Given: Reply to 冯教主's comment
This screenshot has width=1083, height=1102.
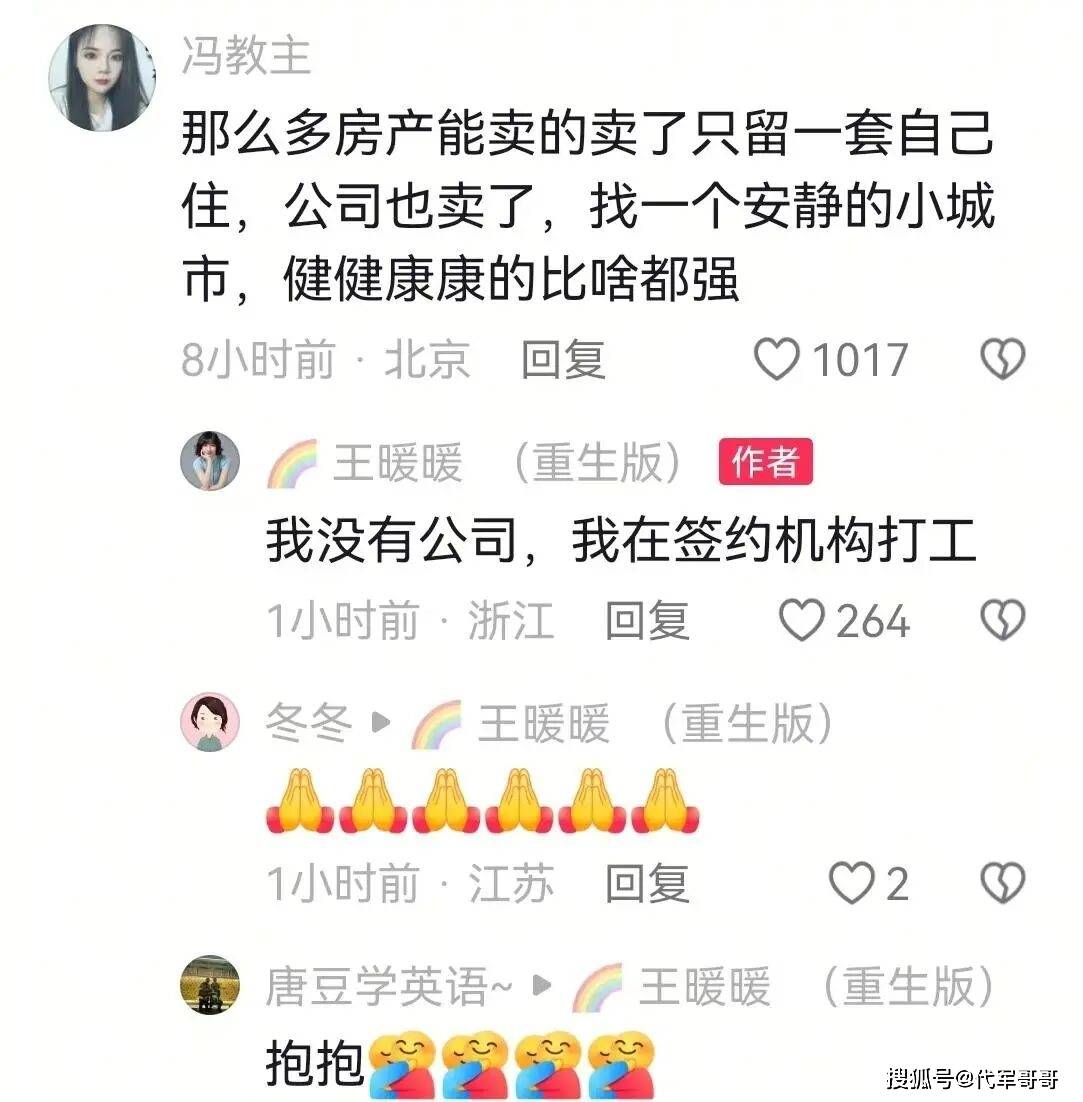Looking at the screenshot, I should click(x=563, y=359).
